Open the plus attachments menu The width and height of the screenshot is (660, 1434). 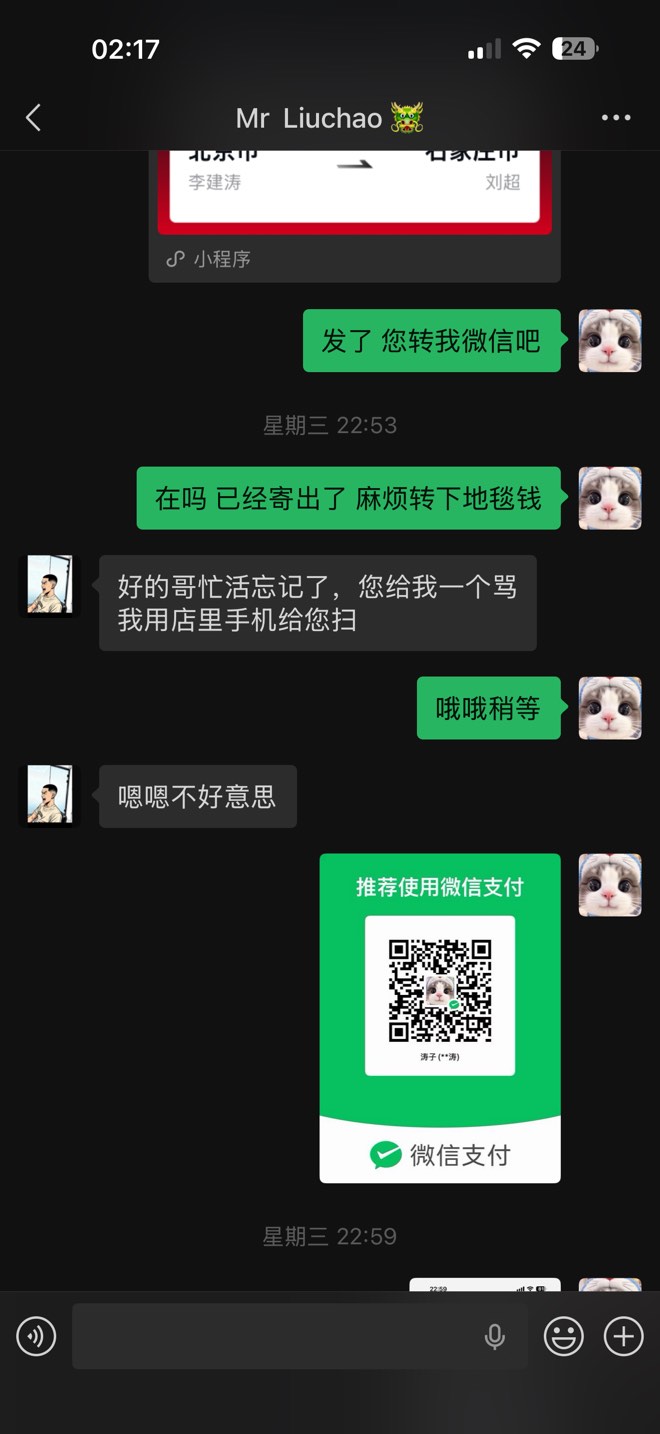[x=624, y=1336]
